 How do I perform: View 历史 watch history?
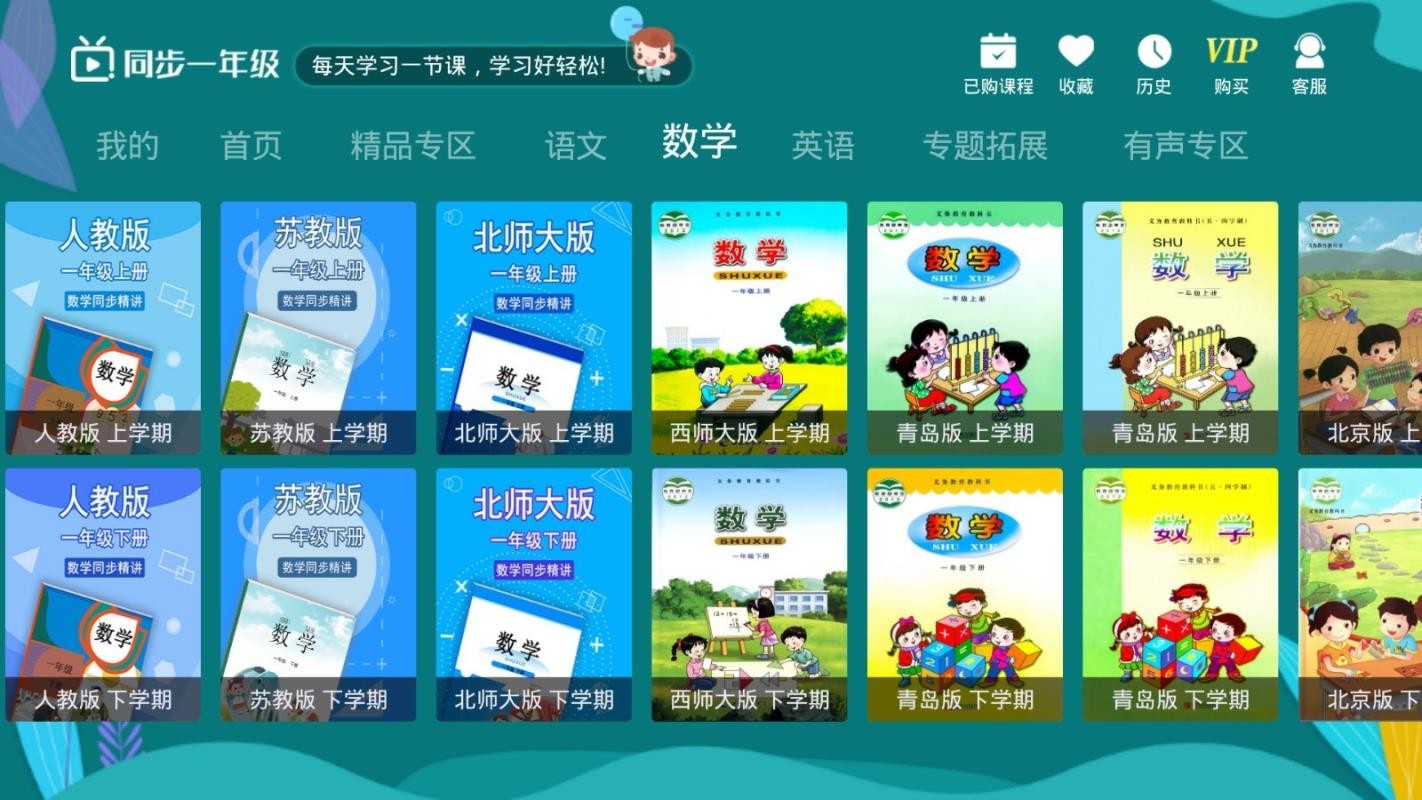click(x=1153, y=62)
